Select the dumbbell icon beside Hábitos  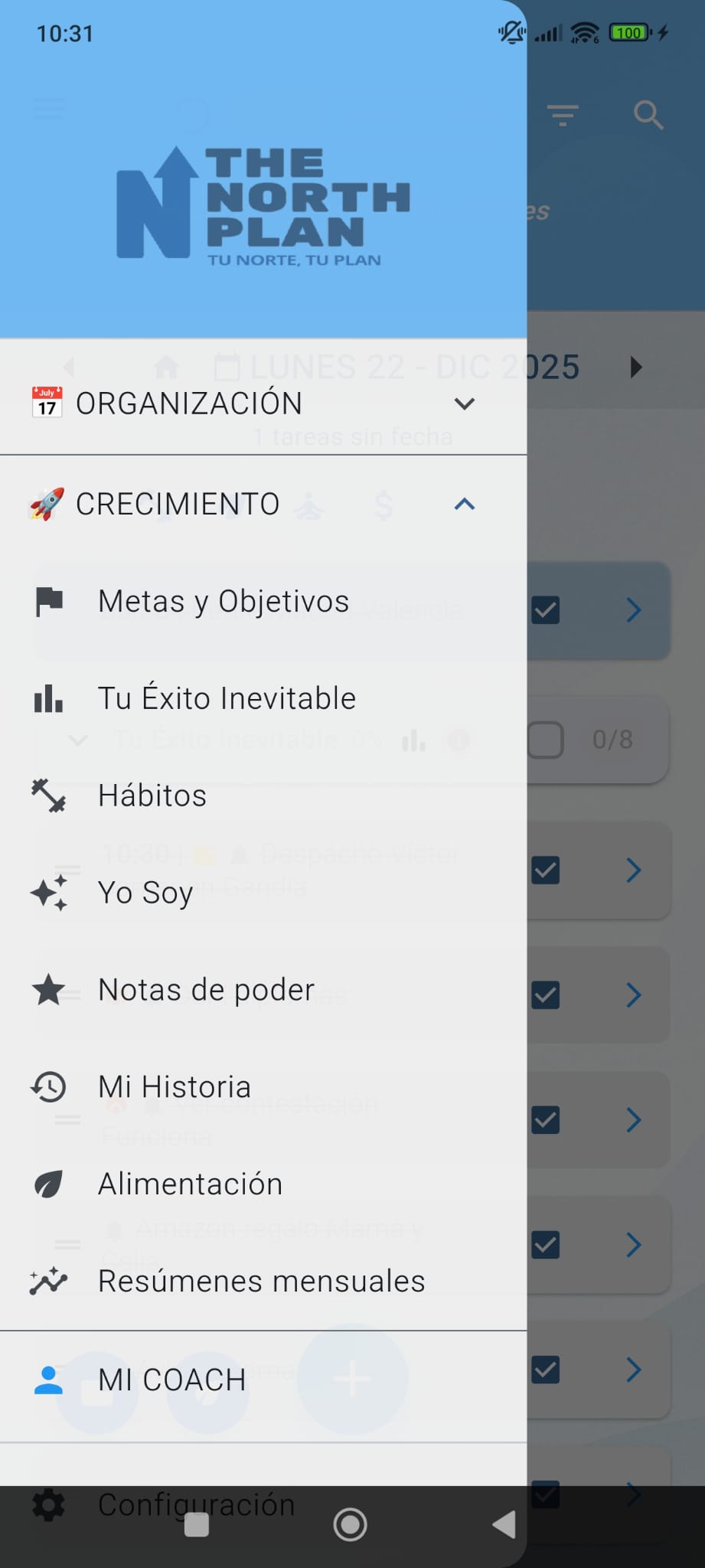[48, 795]
